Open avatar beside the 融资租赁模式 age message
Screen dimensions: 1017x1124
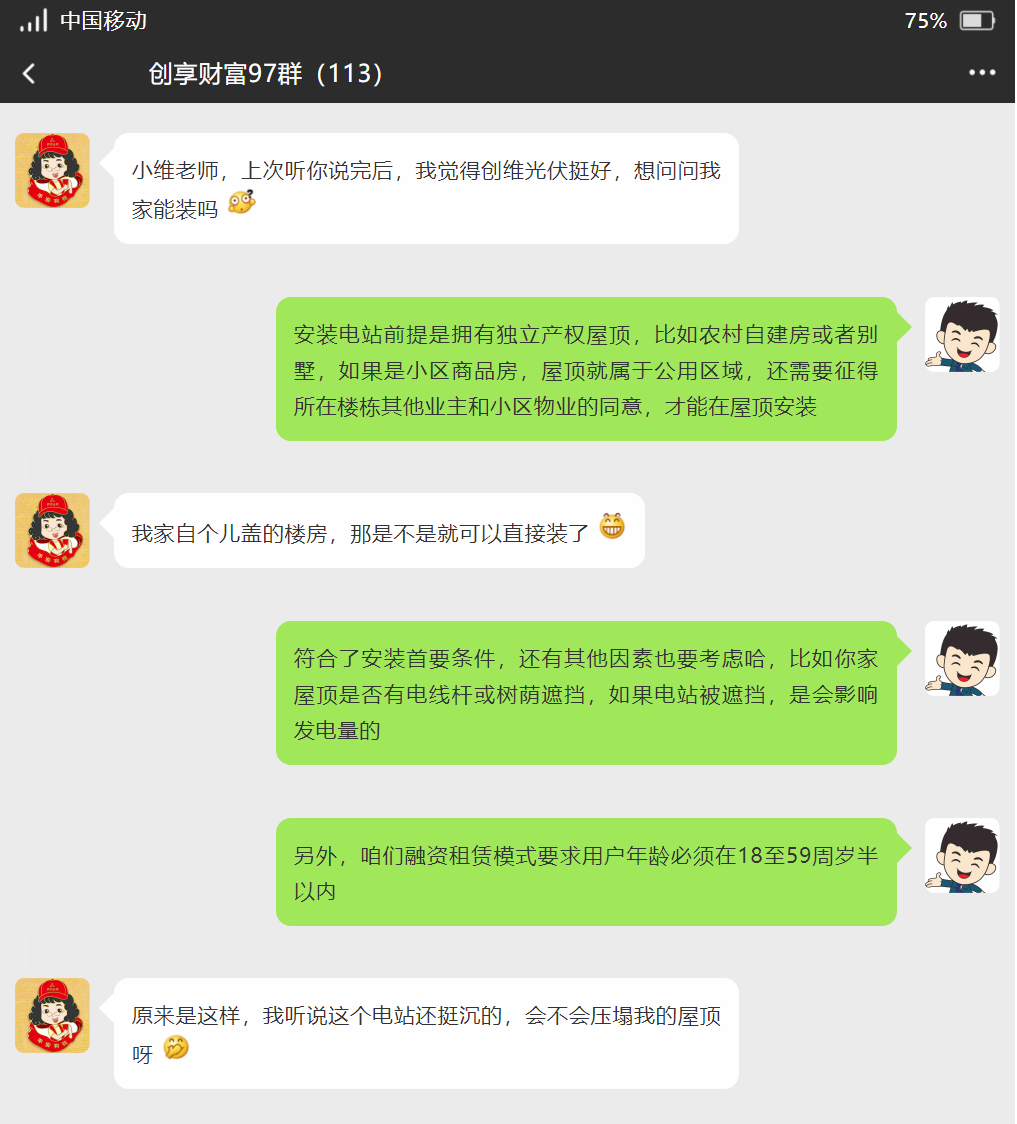click(x=961, y=855)
